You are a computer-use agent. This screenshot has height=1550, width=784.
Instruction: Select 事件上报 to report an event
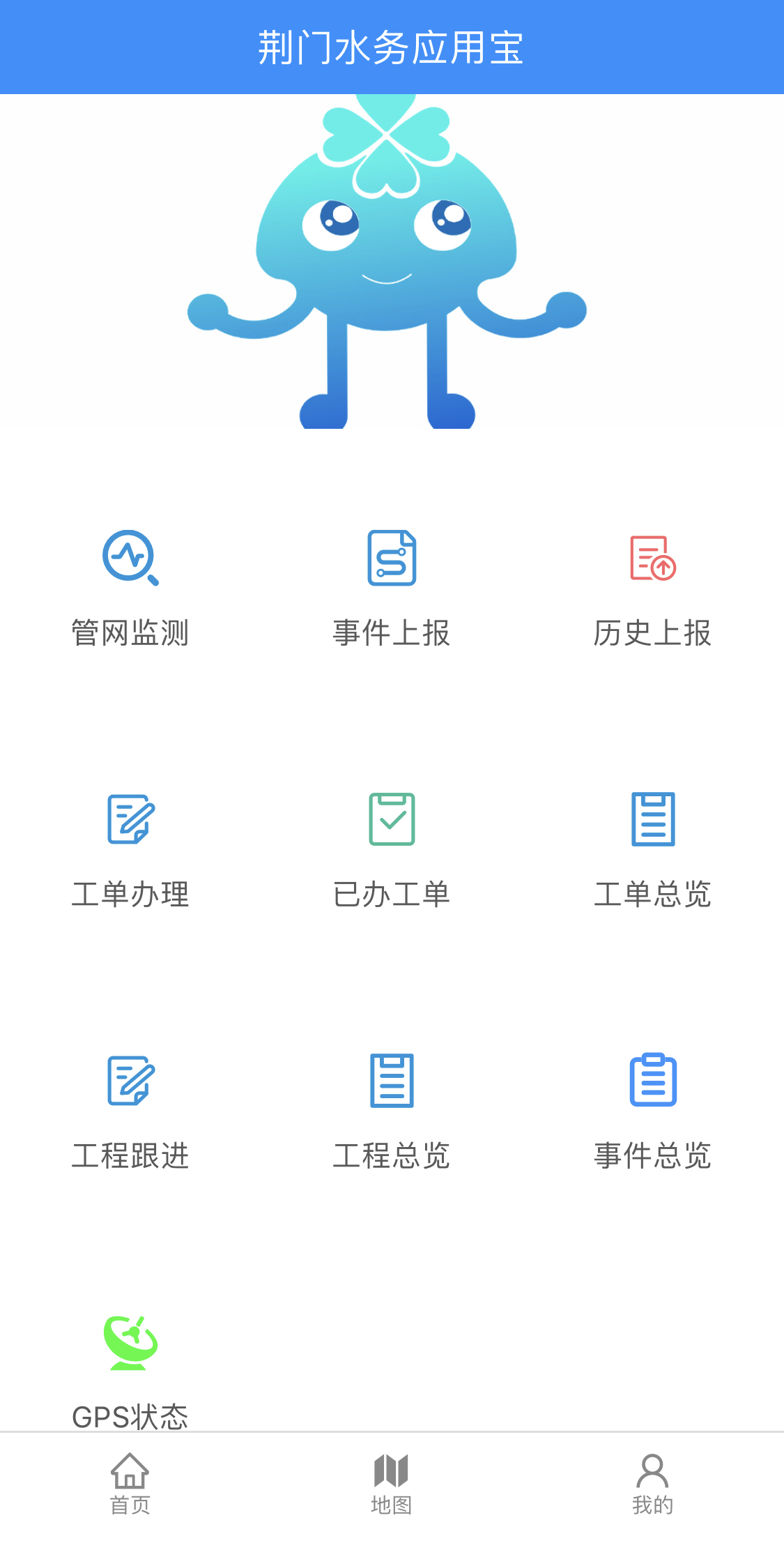pyautogui.click(x=392, y=587)
